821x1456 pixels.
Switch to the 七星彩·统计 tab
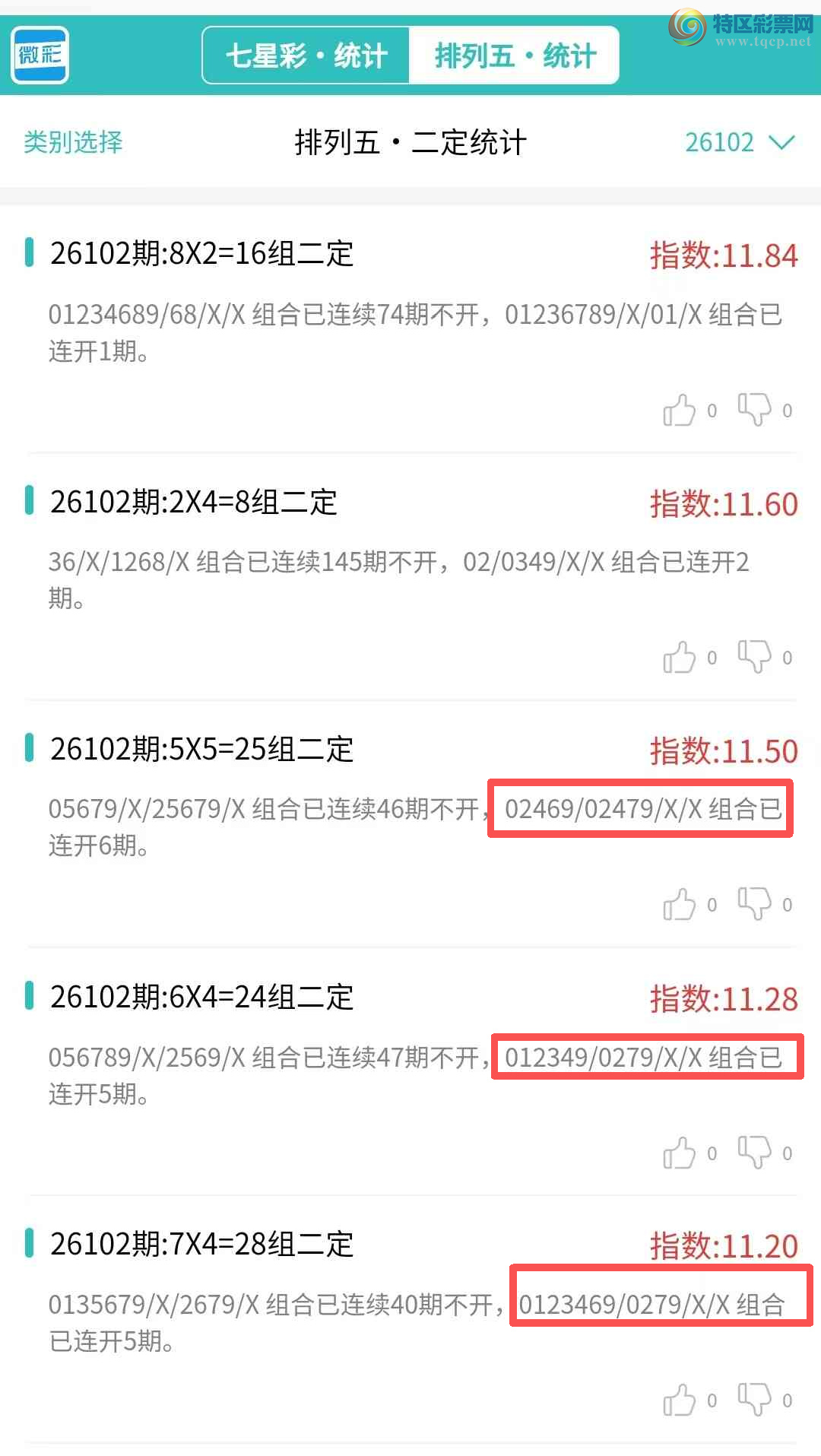[306, 54]
